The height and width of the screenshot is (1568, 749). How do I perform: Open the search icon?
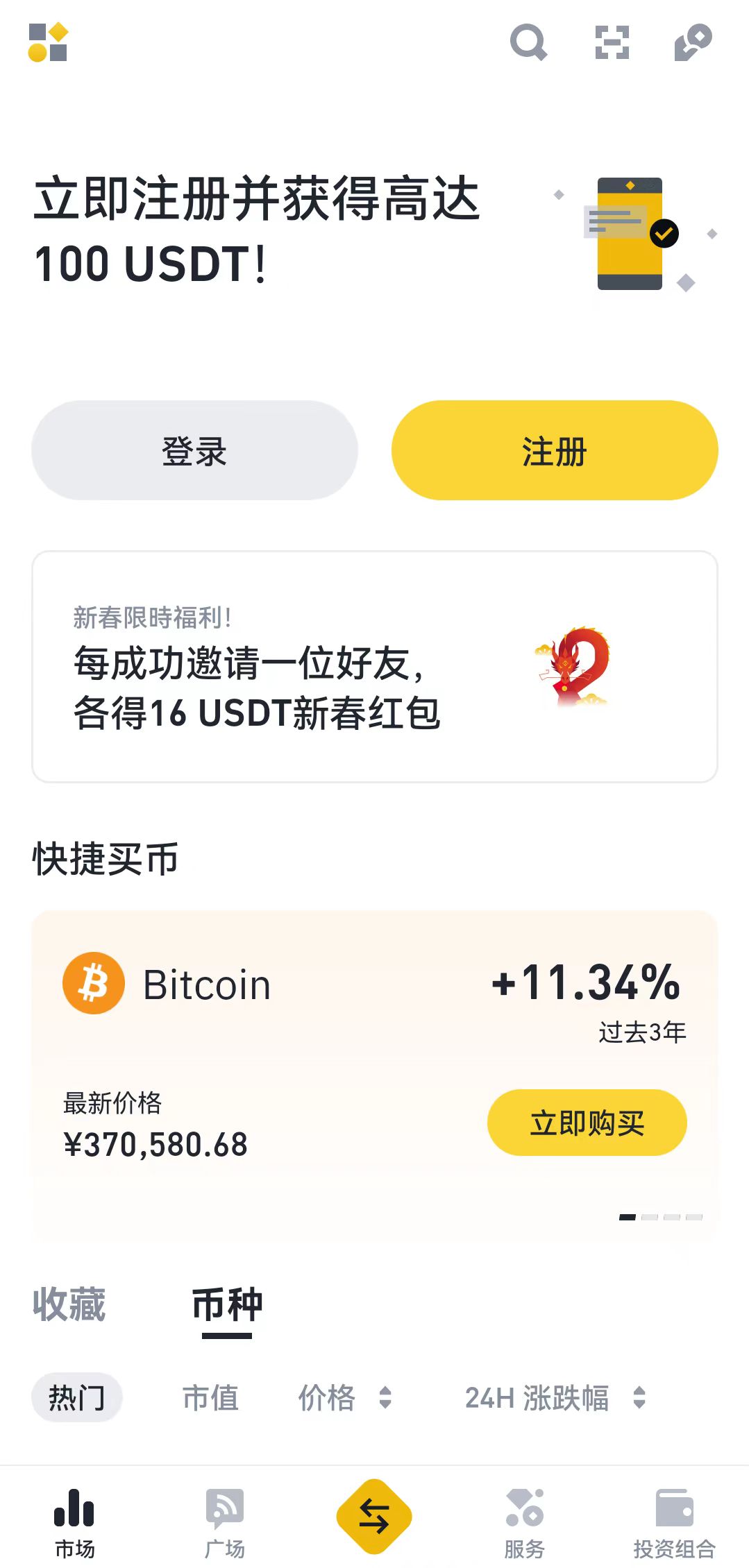click(528, 43)
